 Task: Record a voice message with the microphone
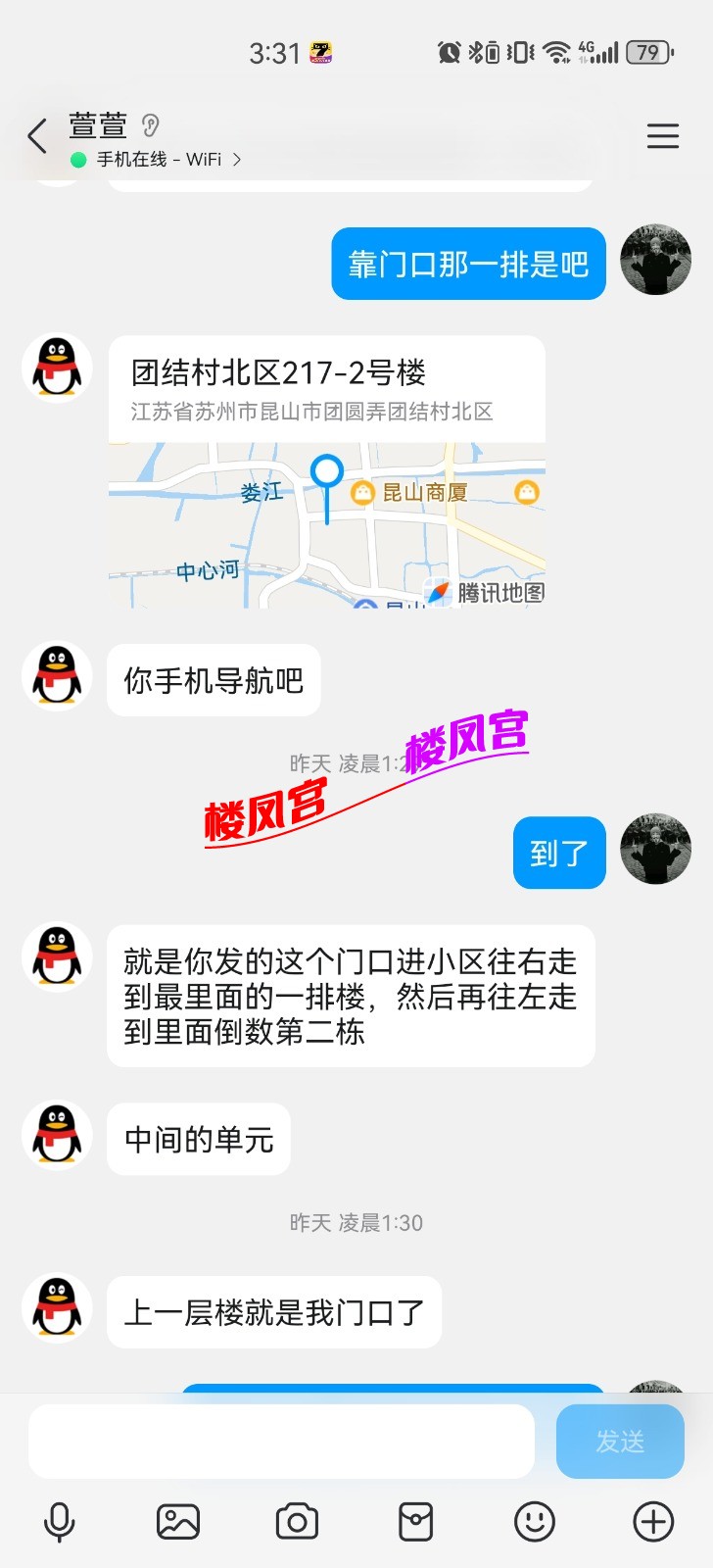click(60, 1522)
